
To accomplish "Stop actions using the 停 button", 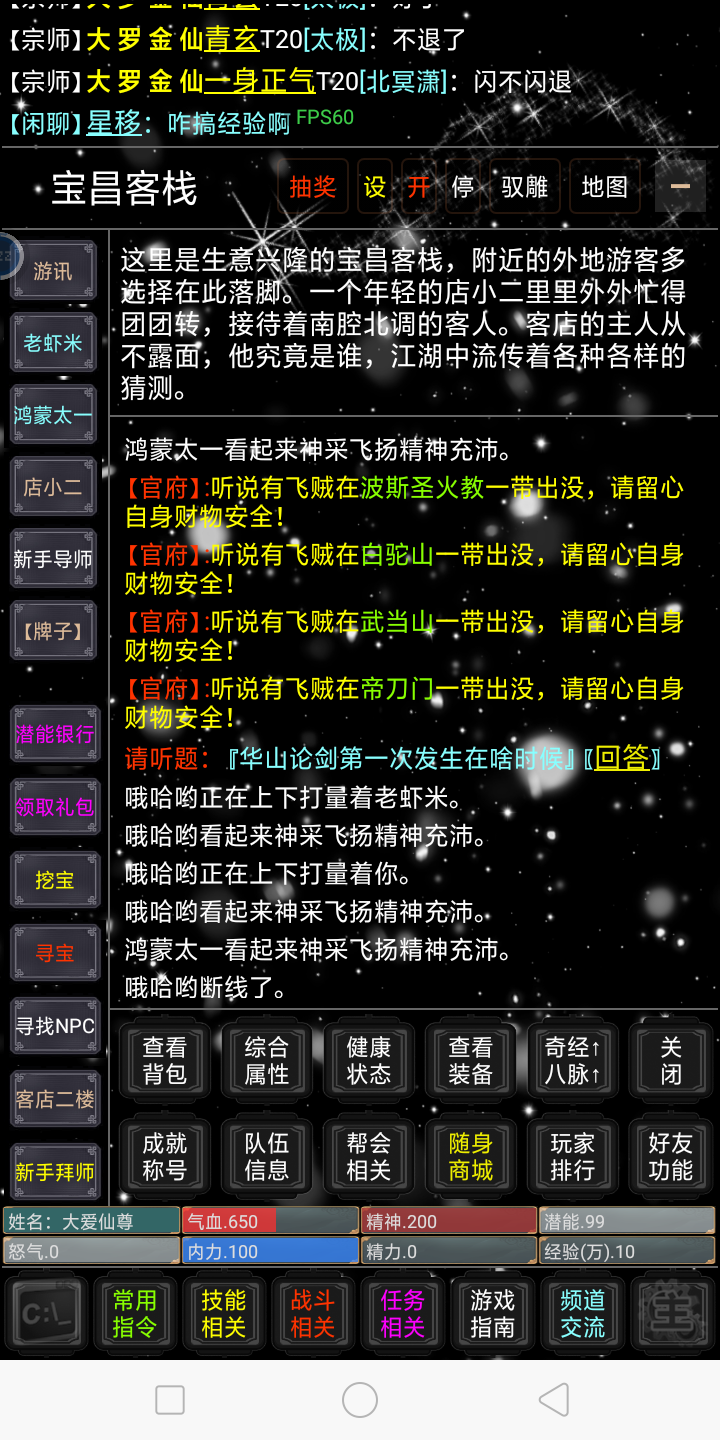I will click(462, 187).
